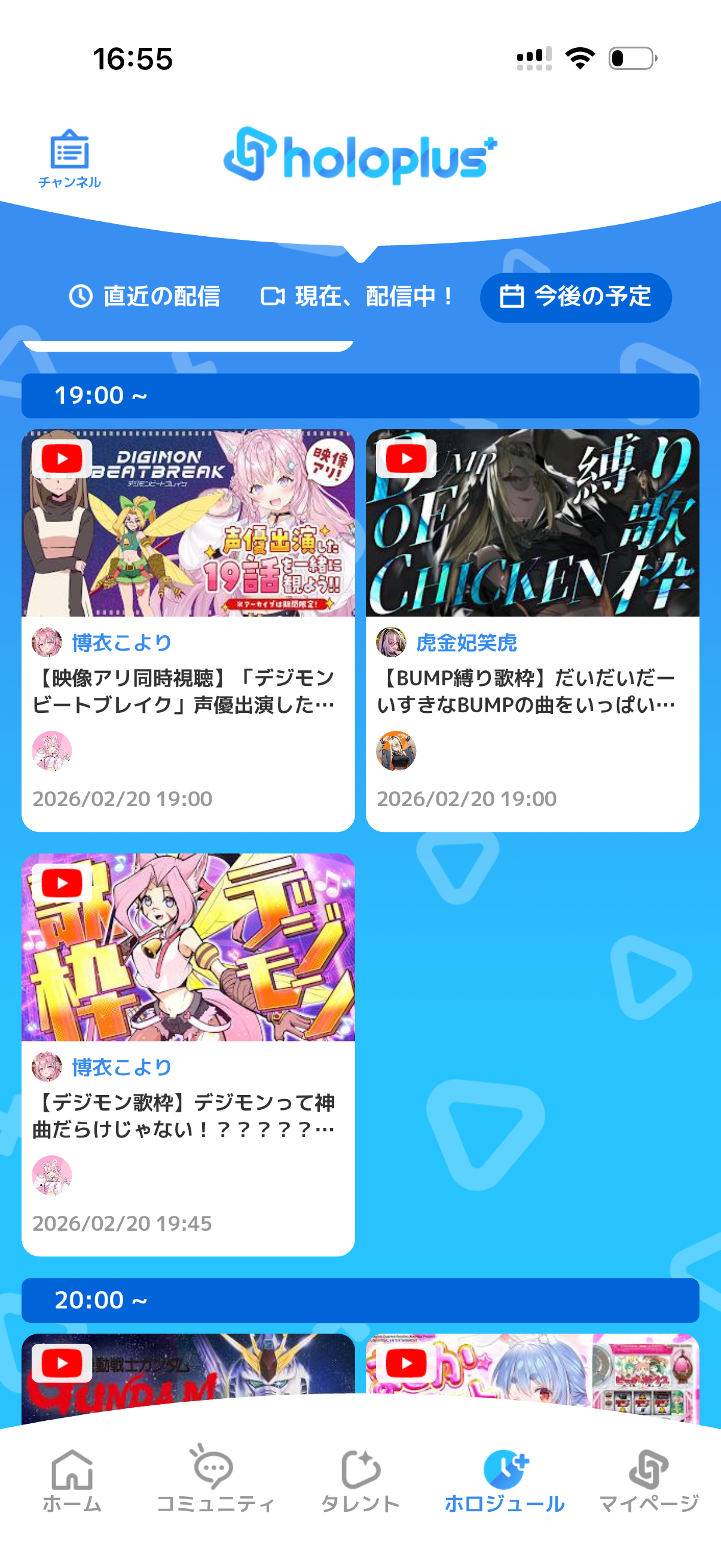Select the ホロジュール tab
The image size is (721, 1568).
tap(505, 1481)
